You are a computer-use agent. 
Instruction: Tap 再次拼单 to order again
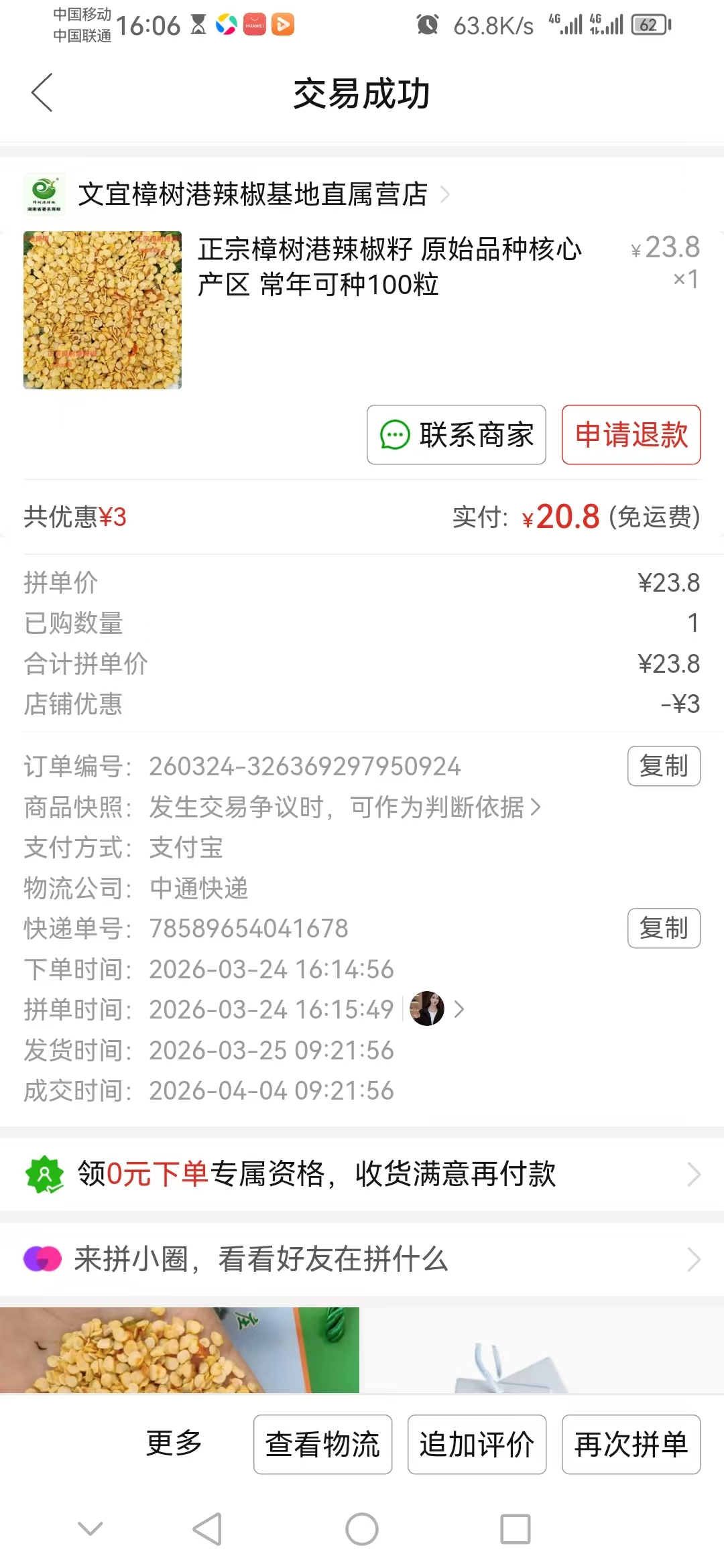631,1444
